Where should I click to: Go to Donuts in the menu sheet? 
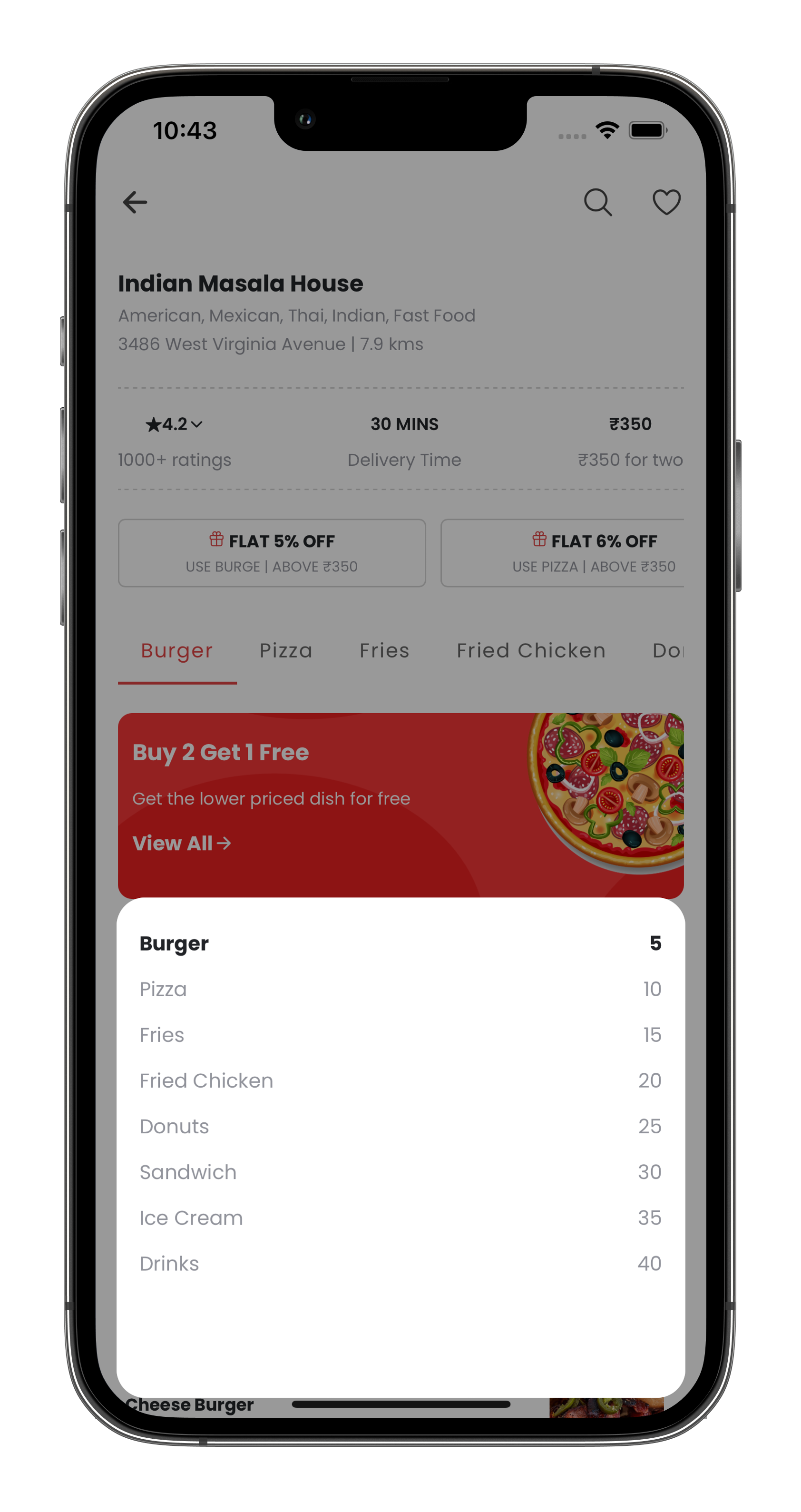tap(400, 1126)
